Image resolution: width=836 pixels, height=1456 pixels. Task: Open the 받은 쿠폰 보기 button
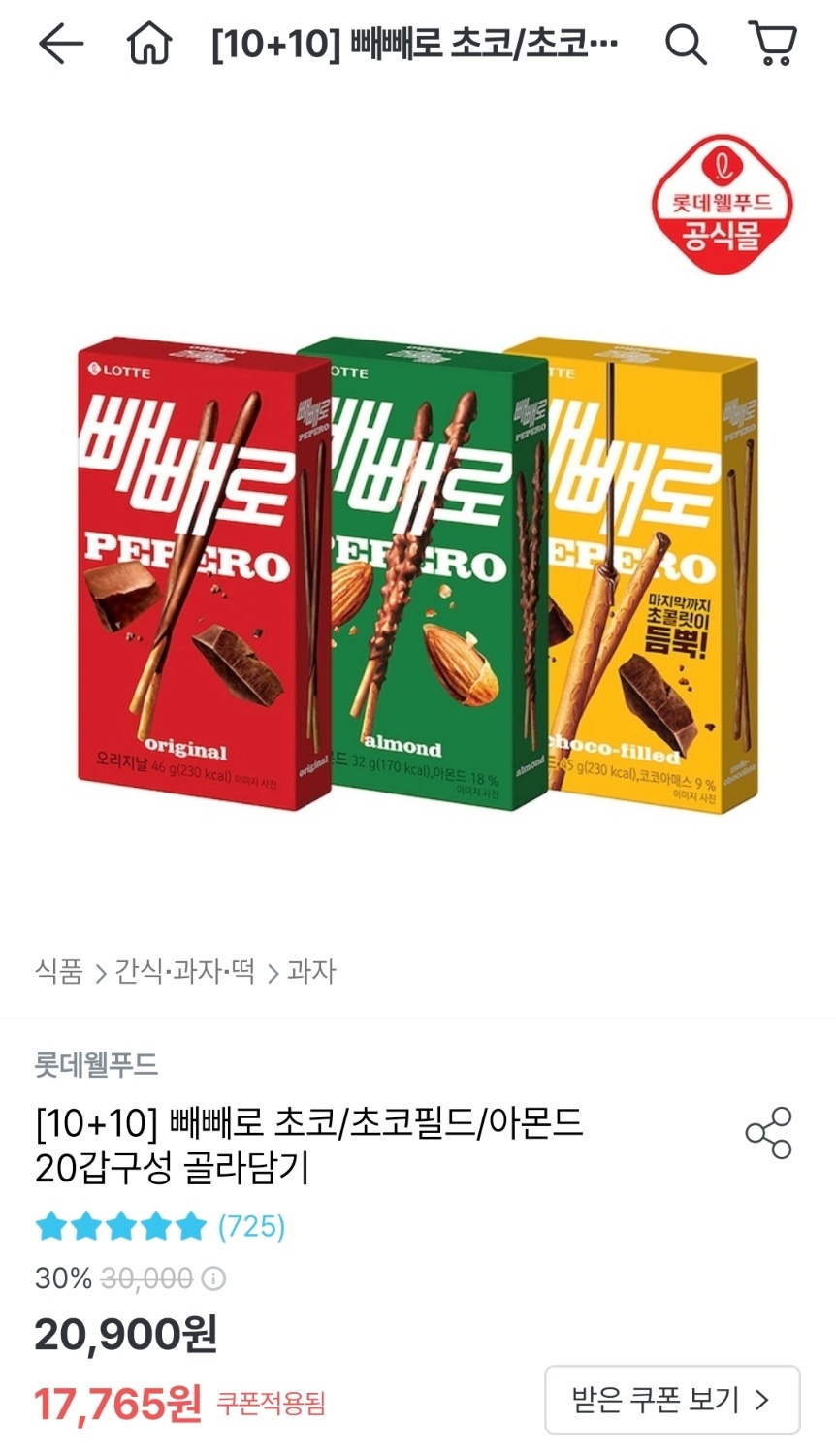671,1400
